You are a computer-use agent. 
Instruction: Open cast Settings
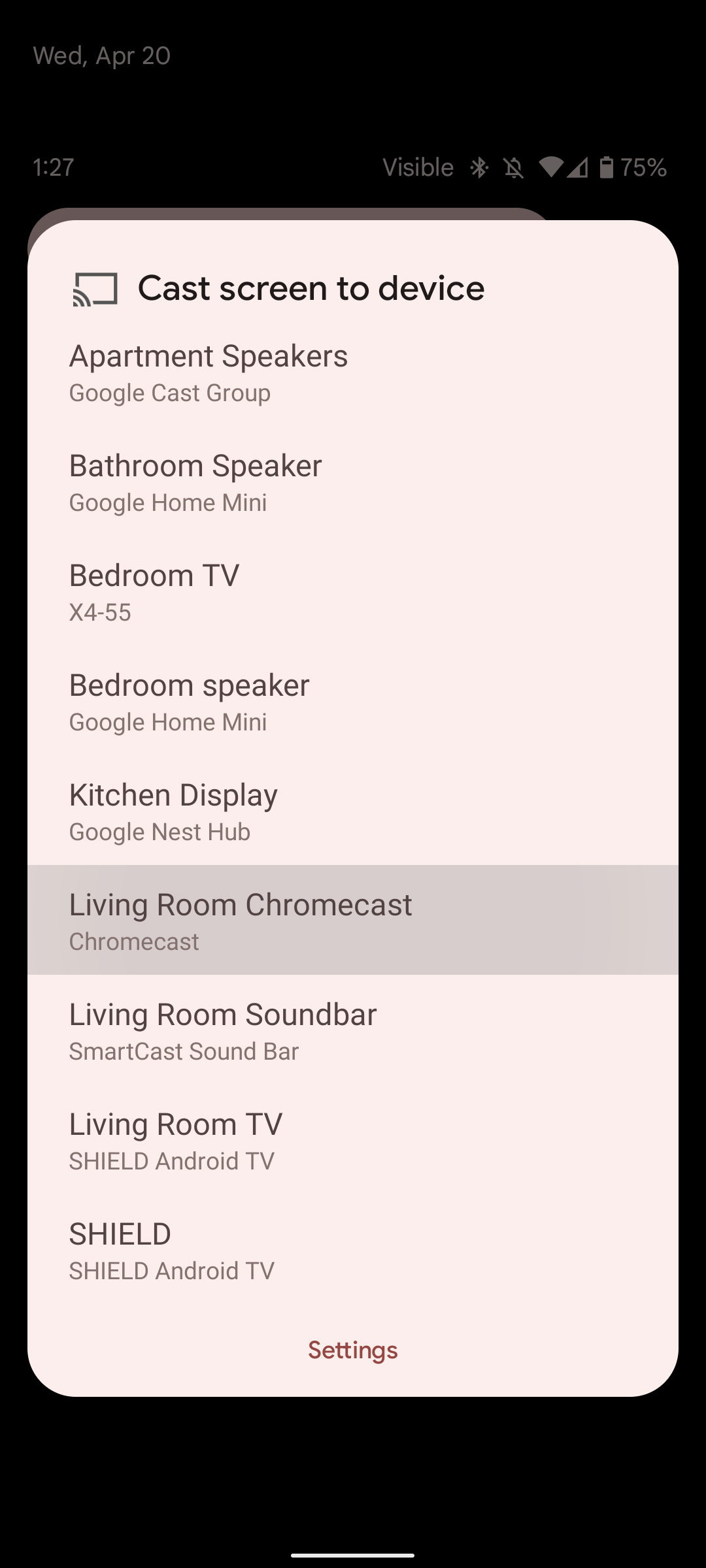pos(352,1350)
